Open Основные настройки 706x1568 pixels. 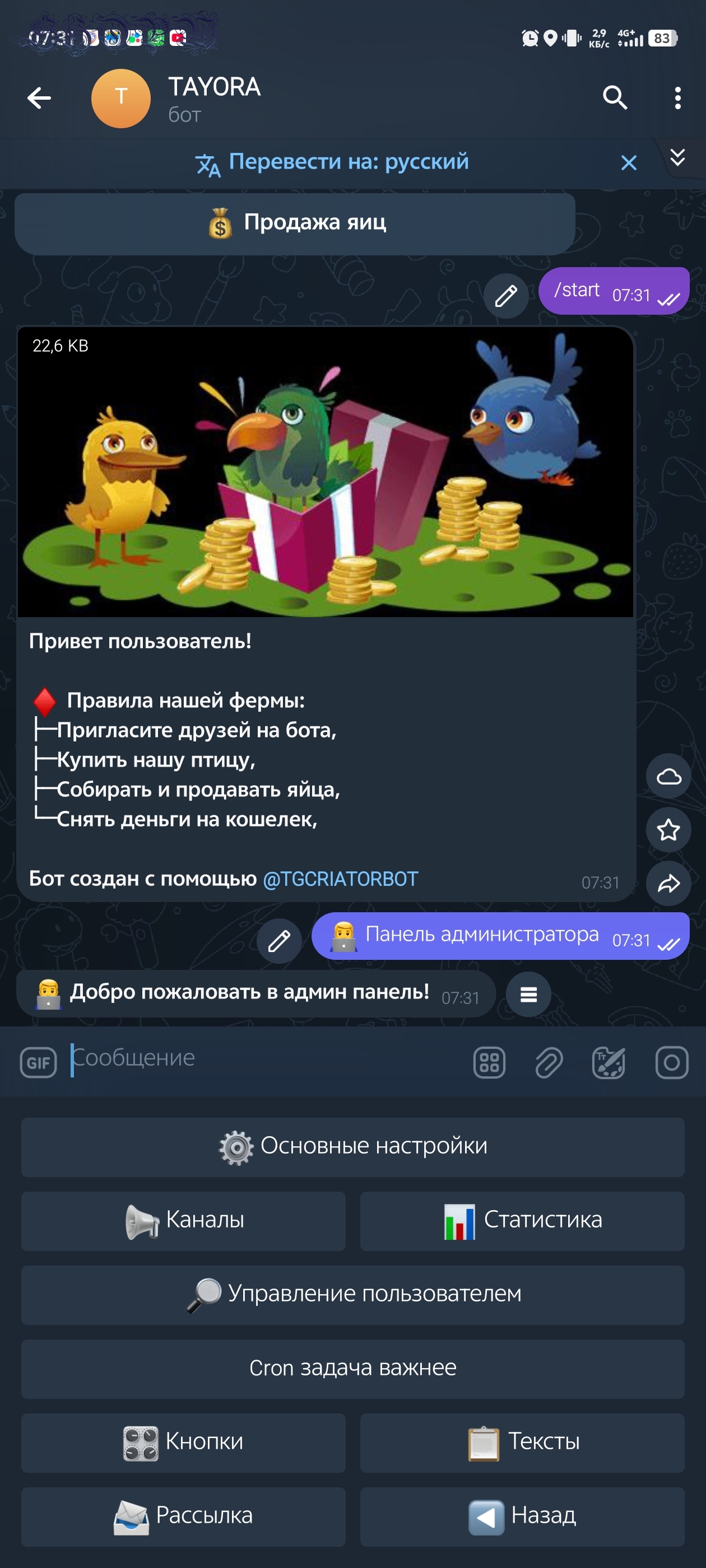click(352, 1147)
